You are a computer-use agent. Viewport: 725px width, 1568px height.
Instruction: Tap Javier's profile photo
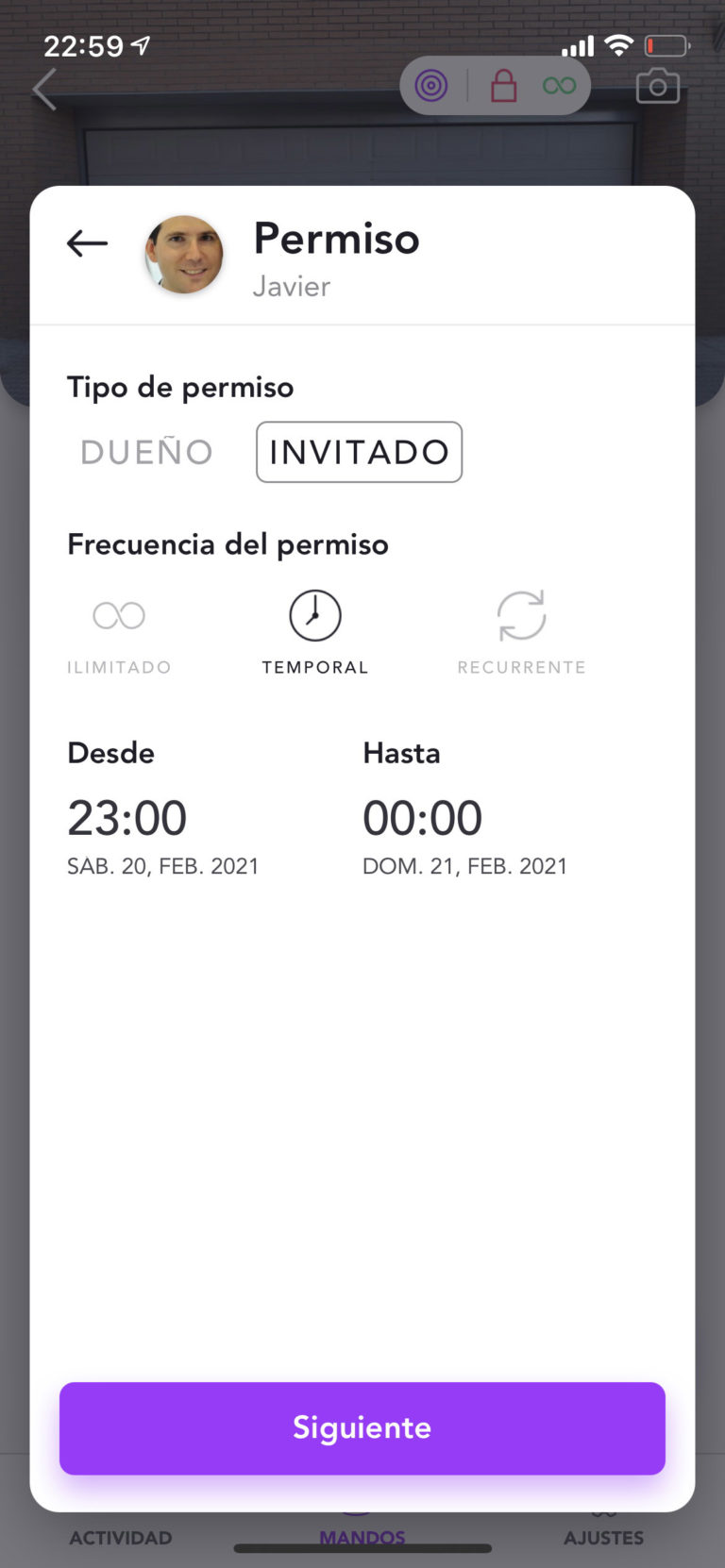pos(183,253)
